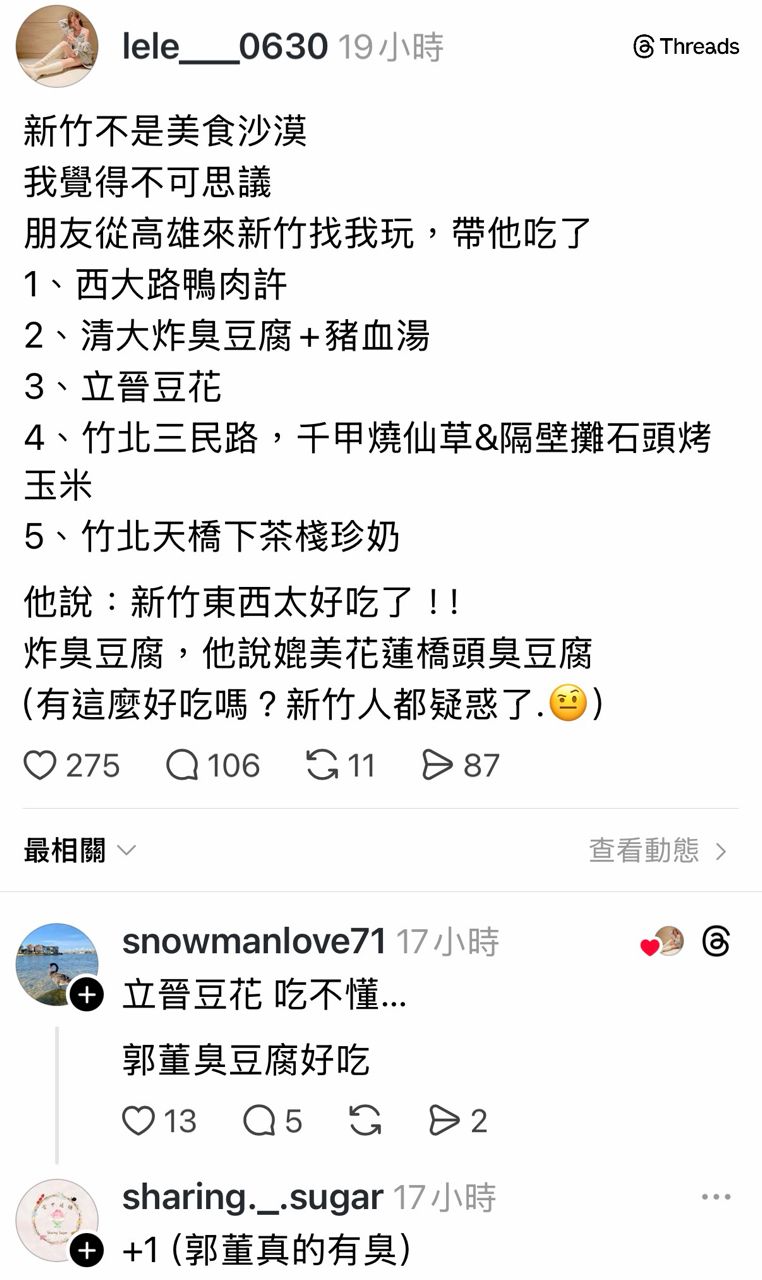Expand the 最相關 sort dropdown

pos(80,851)
